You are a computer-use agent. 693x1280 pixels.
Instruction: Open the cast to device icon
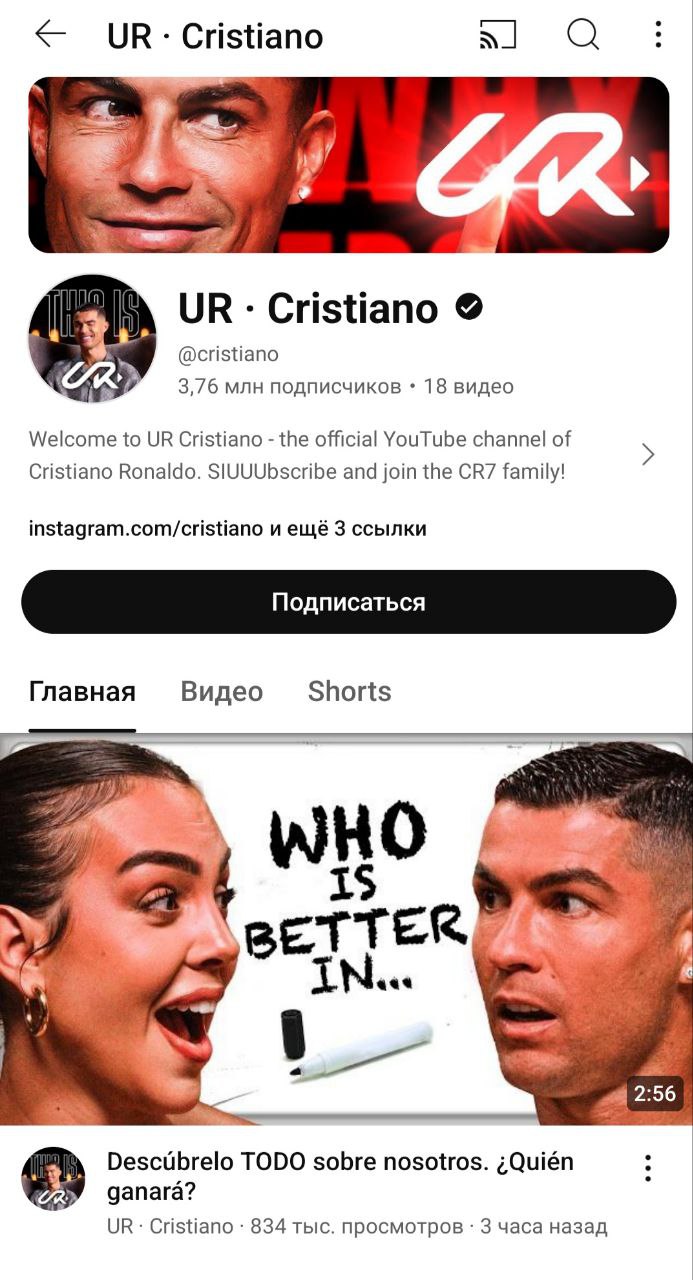(498, 35)
